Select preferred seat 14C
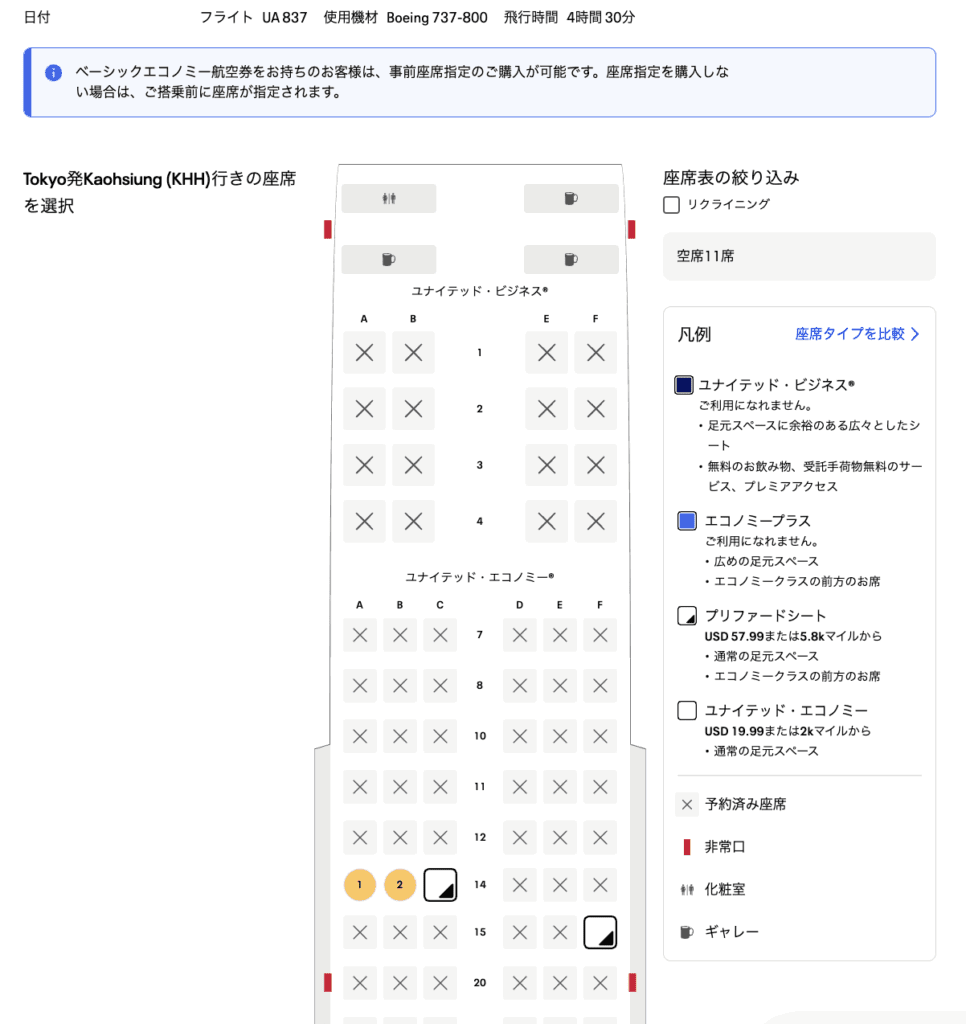The height and width of the screenshot is (1024, 966). pos(440,884)
